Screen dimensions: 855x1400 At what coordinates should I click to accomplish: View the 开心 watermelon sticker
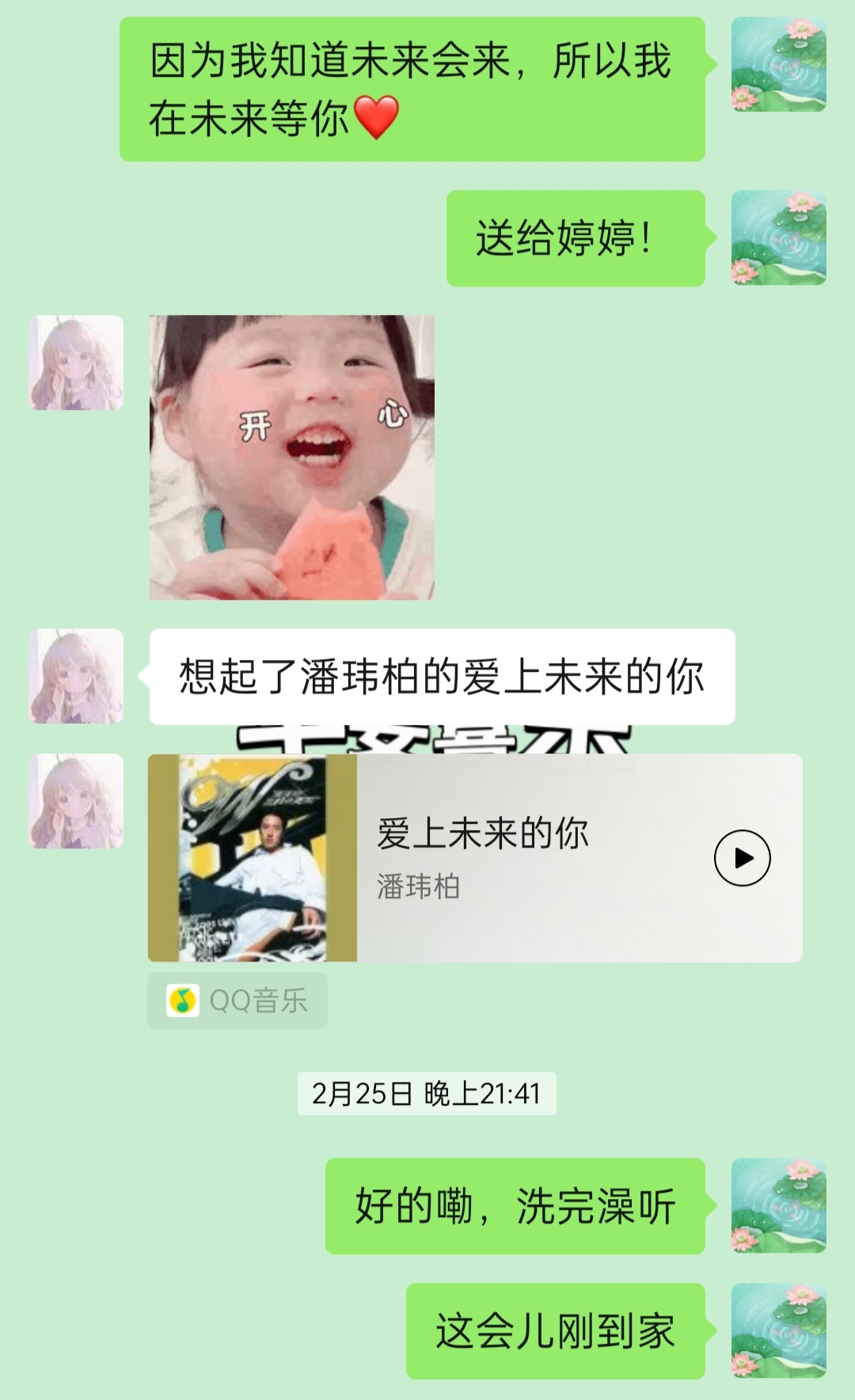tap(291, 457)
